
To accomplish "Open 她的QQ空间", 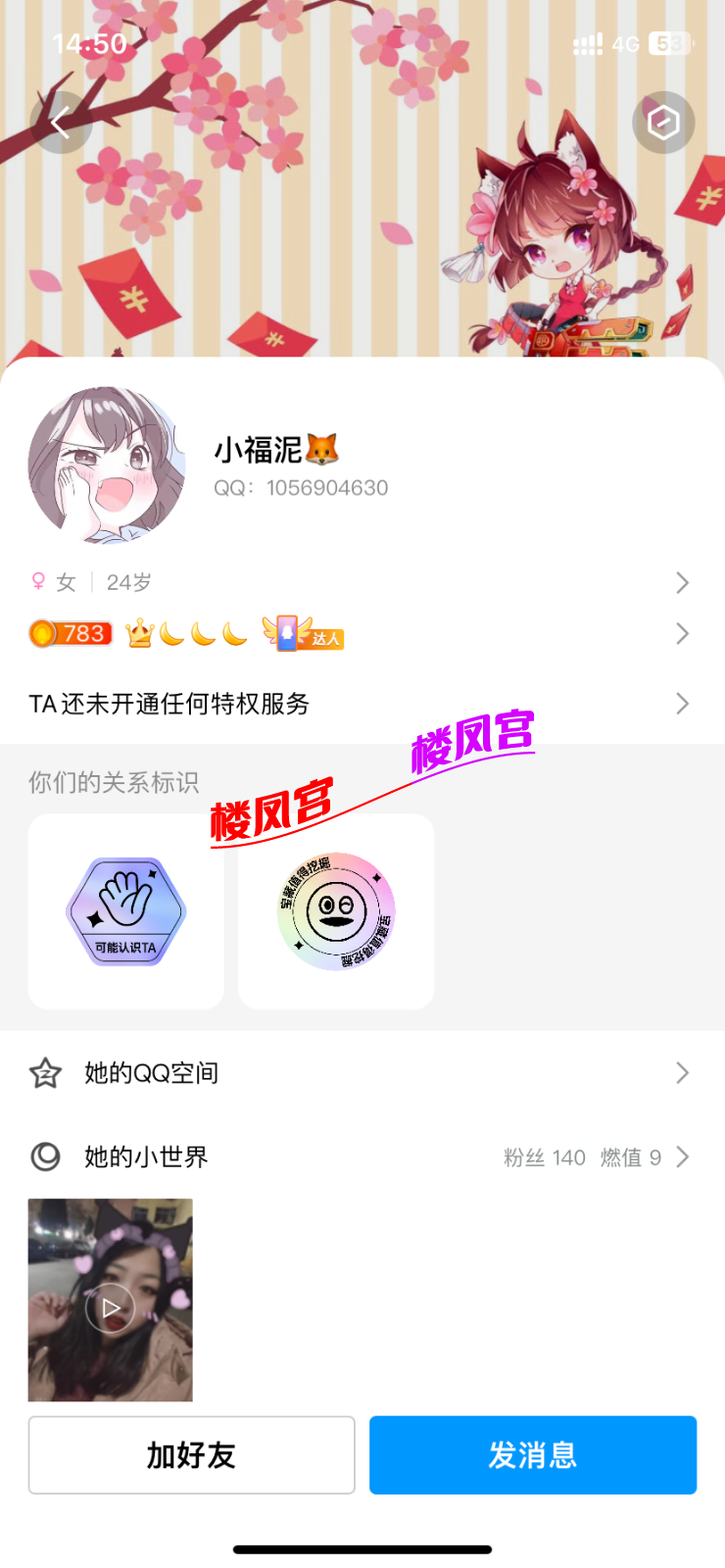I will pyautogui.click(x=361, y=1073).
